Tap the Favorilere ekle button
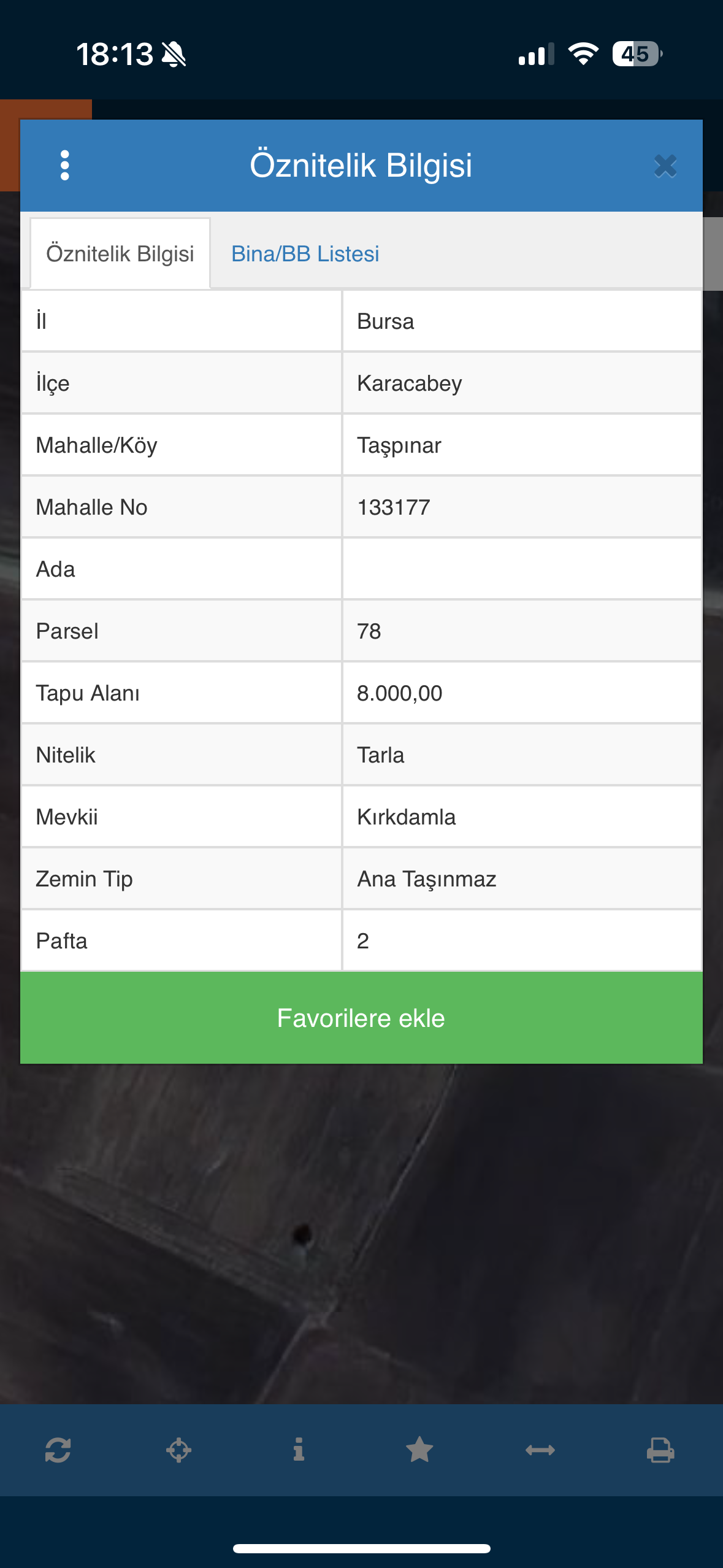The height and width of the screenshot is (1568, 723). pos(361,1018)
